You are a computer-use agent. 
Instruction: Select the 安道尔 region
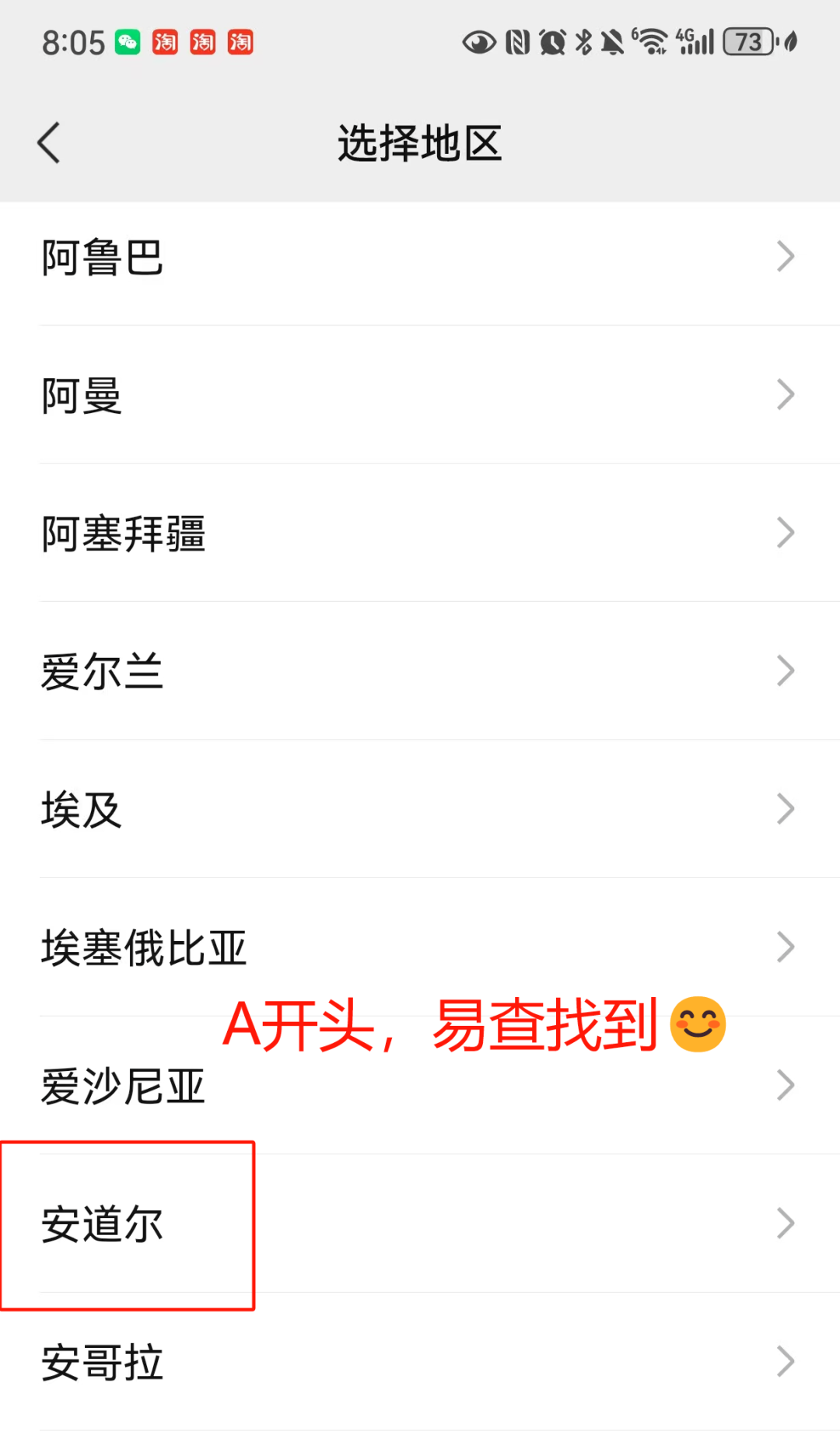(420, 1224)
